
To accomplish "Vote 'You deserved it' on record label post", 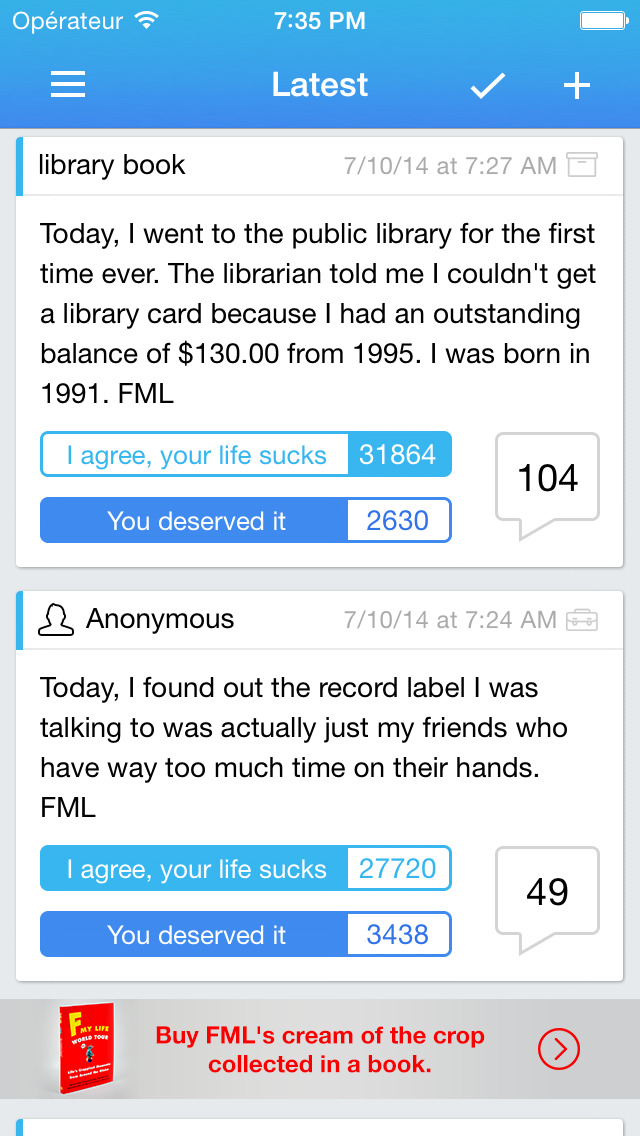I will point(246,934).
